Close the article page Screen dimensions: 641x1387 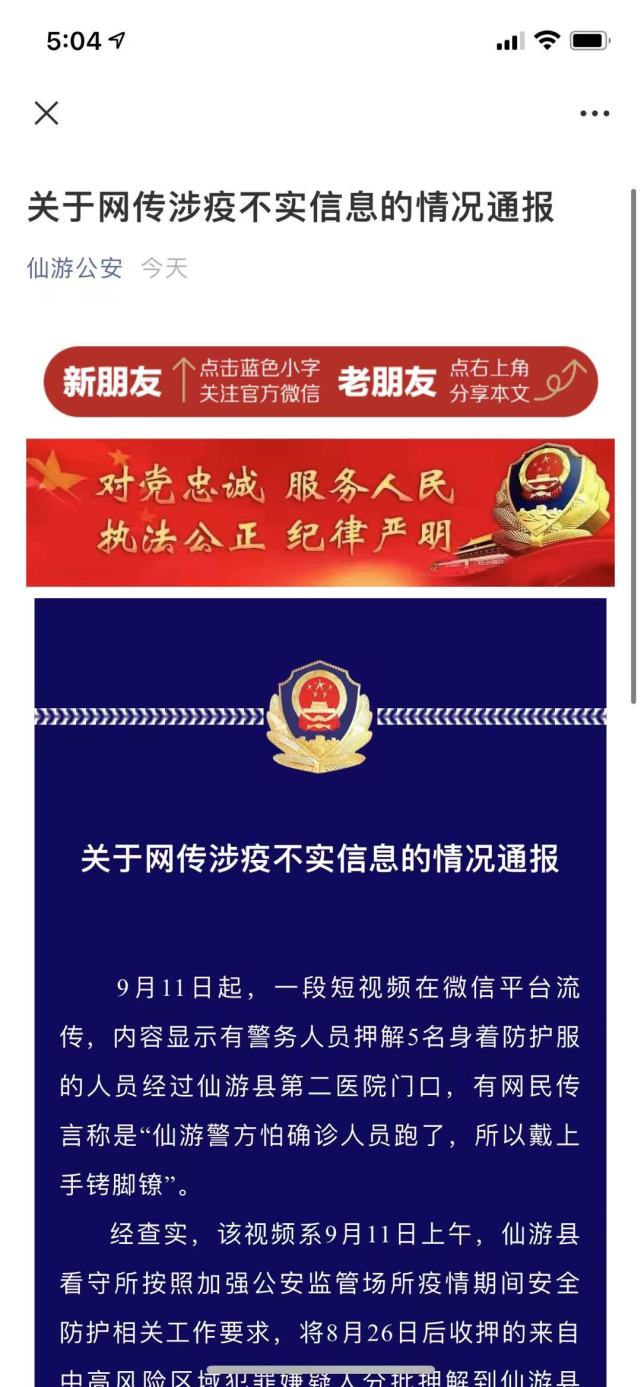[x=46, y=113]
